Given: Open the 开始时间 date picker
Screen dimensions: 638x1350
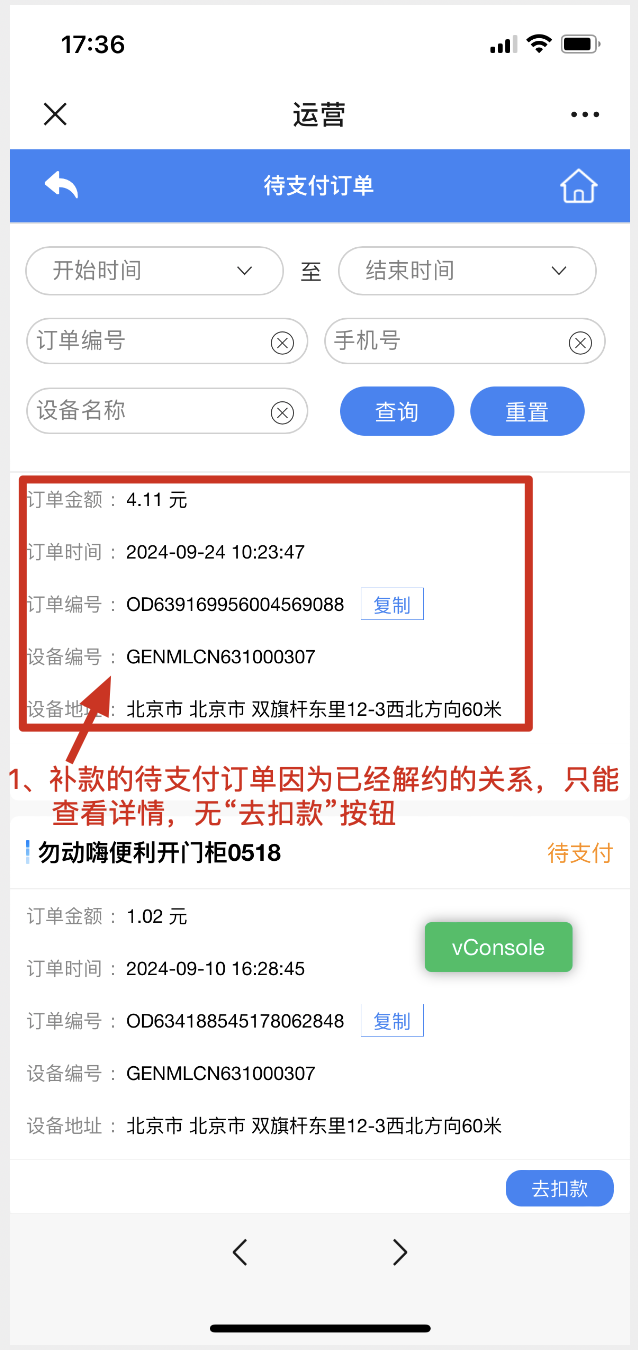Looking at the screenshot, I should pos(153,270).
